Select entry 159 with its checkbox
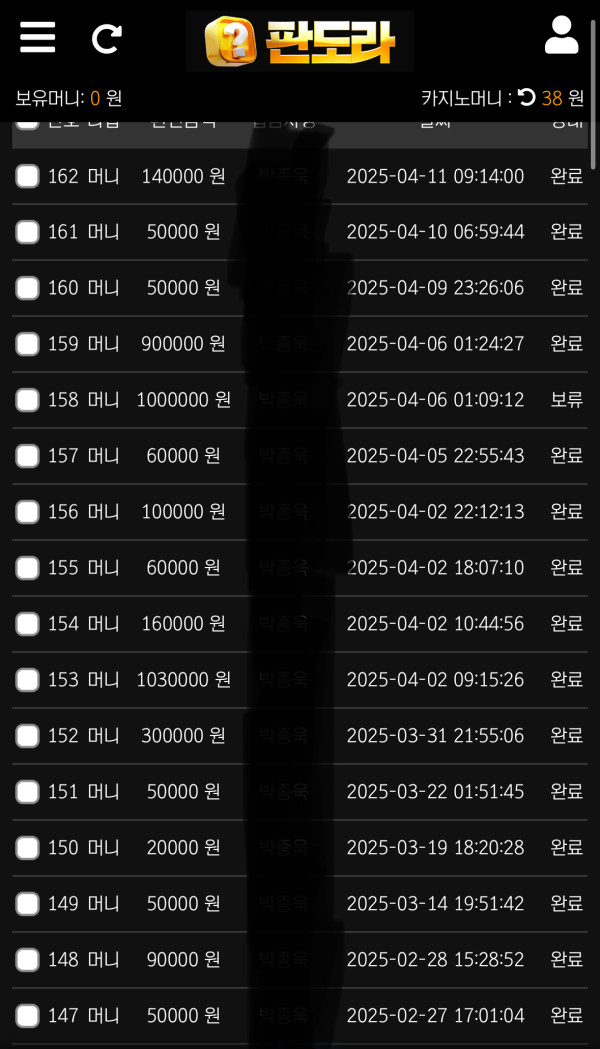This screenshot has width=600, height=1049. coord(28,345)
